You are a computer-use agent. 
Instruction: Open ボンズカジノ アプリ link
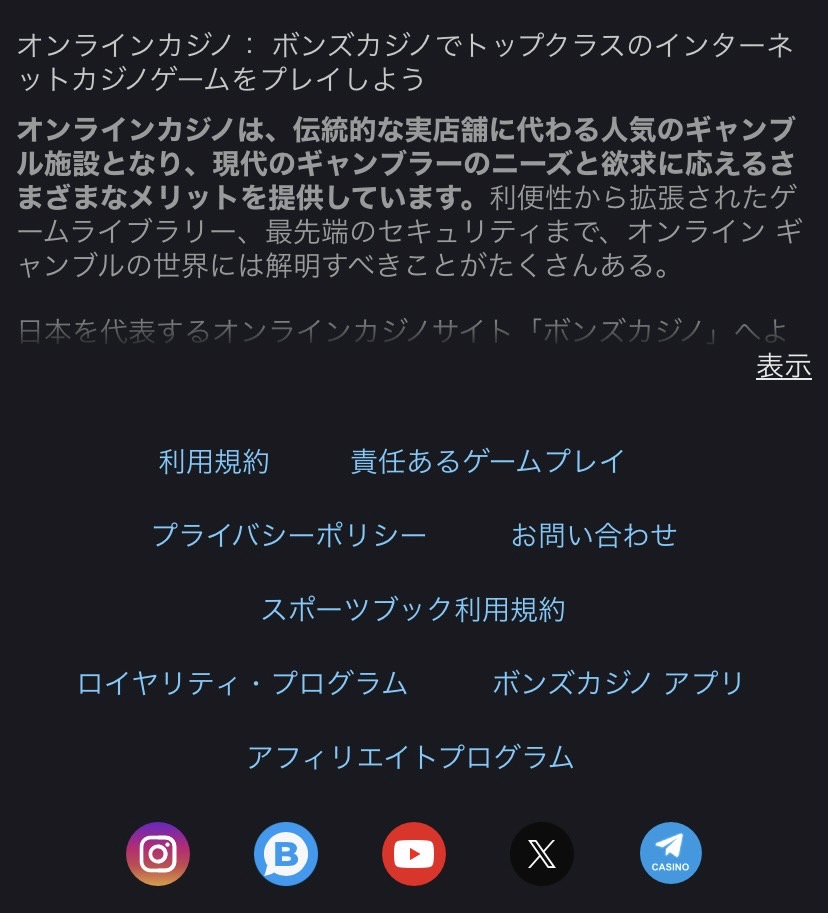click(x=618, y=683)
